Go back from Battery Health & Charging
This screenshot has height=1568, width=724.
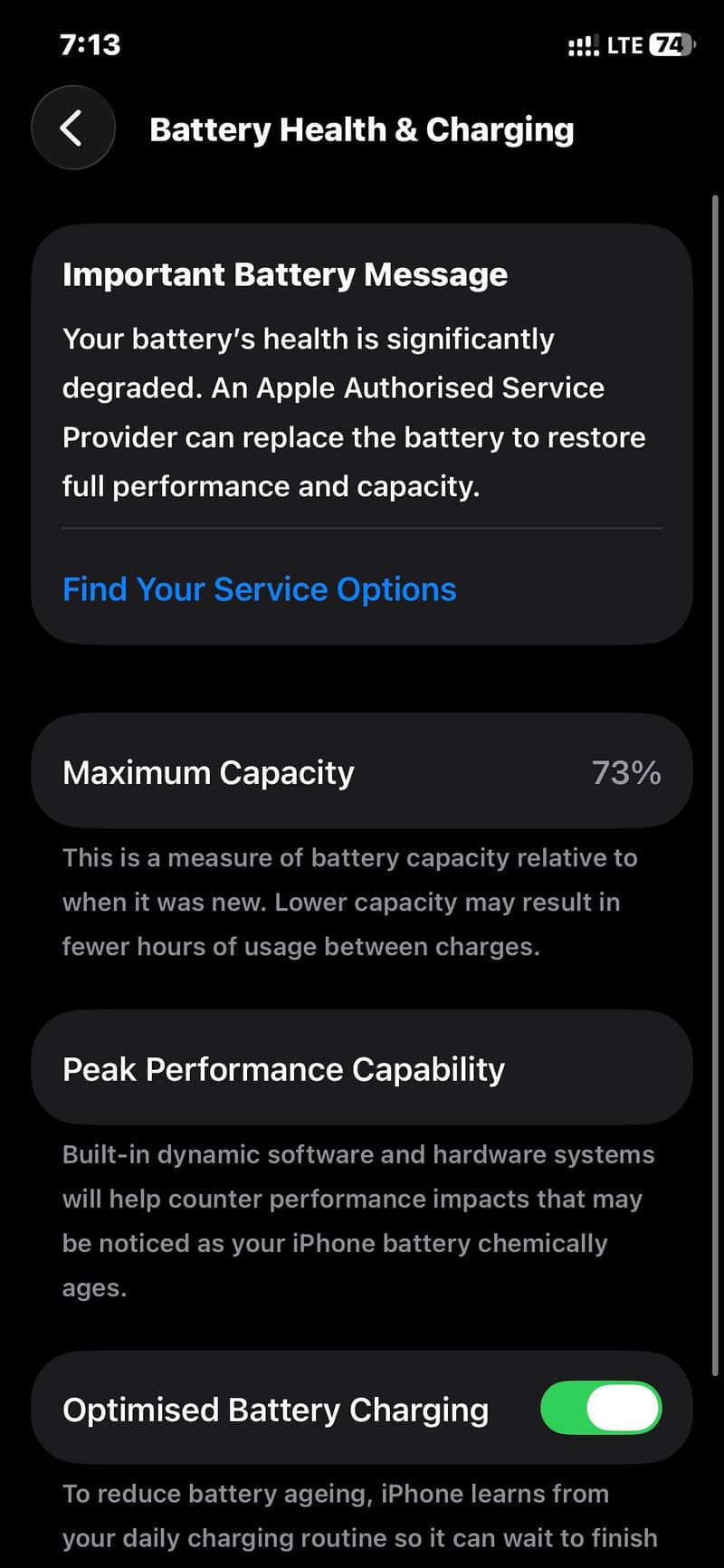pos(72,128)
